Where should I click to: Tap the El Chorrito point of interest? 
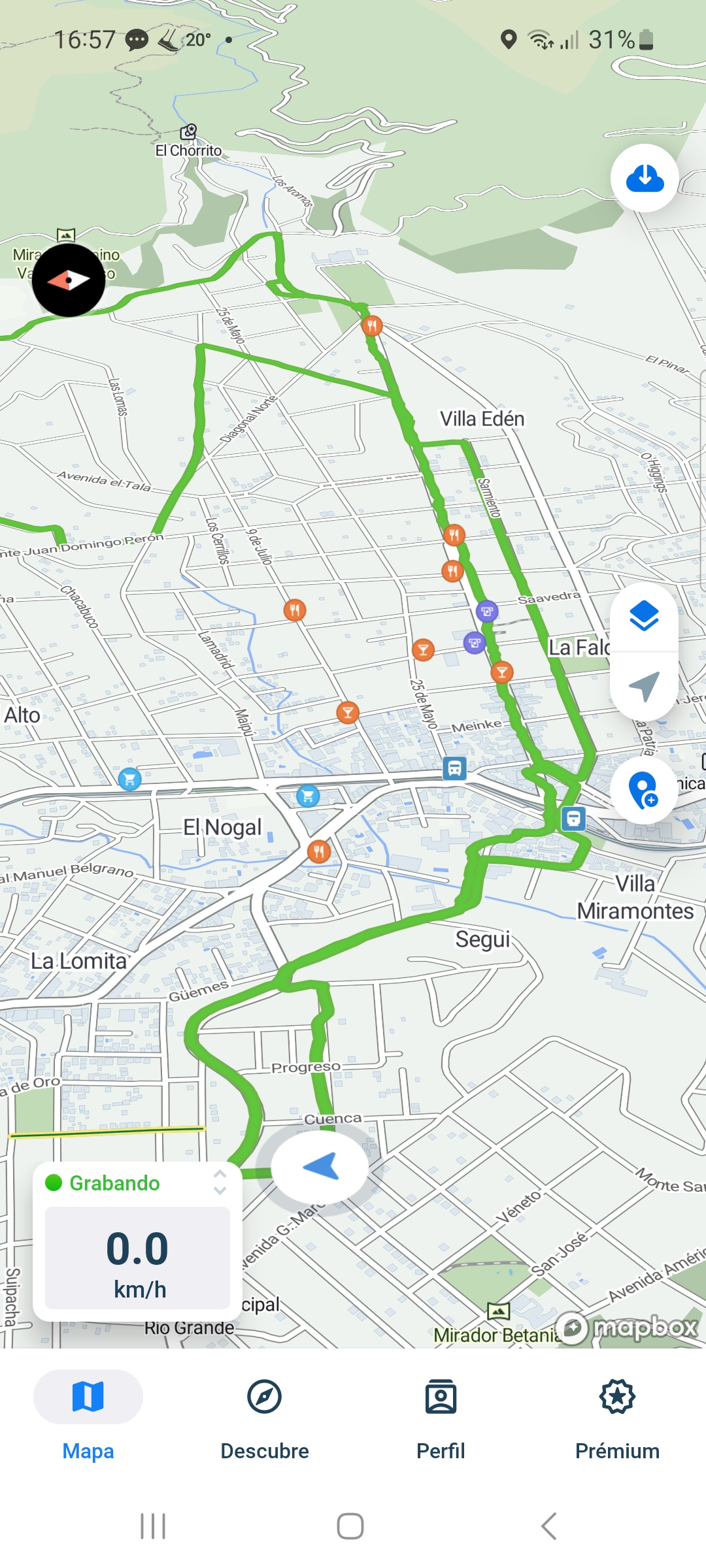point(188,133)
